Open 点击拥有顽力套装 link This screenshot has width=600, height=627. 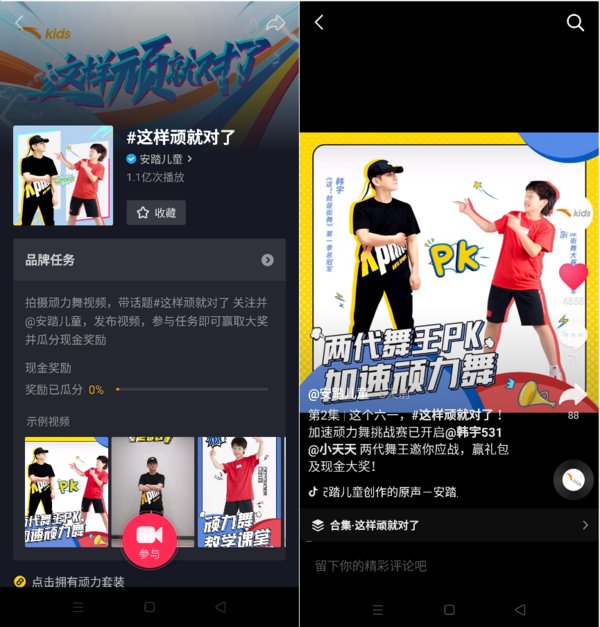tap(78, 581)
